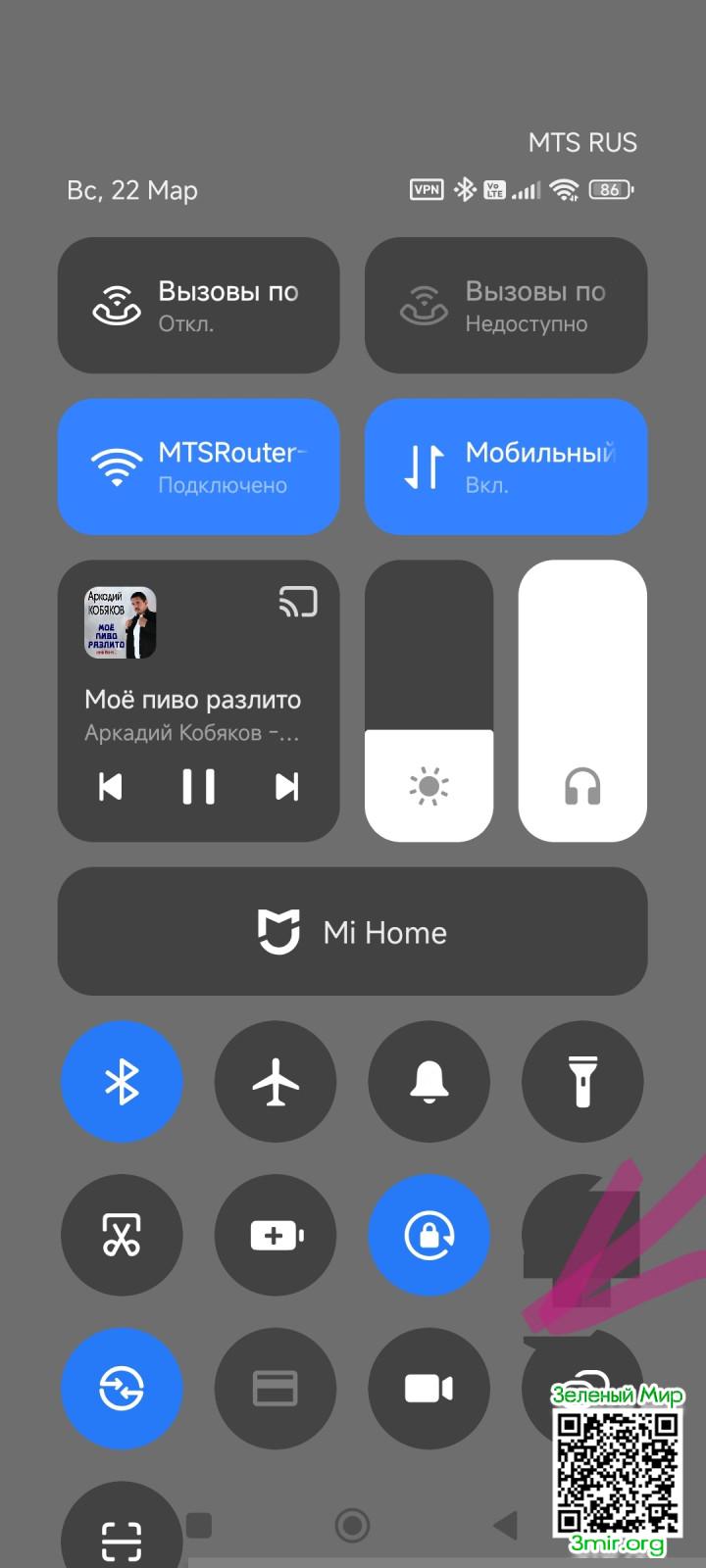706x1568 pixels.
Task: Open Mi Home panel
Action: point(353,932)
